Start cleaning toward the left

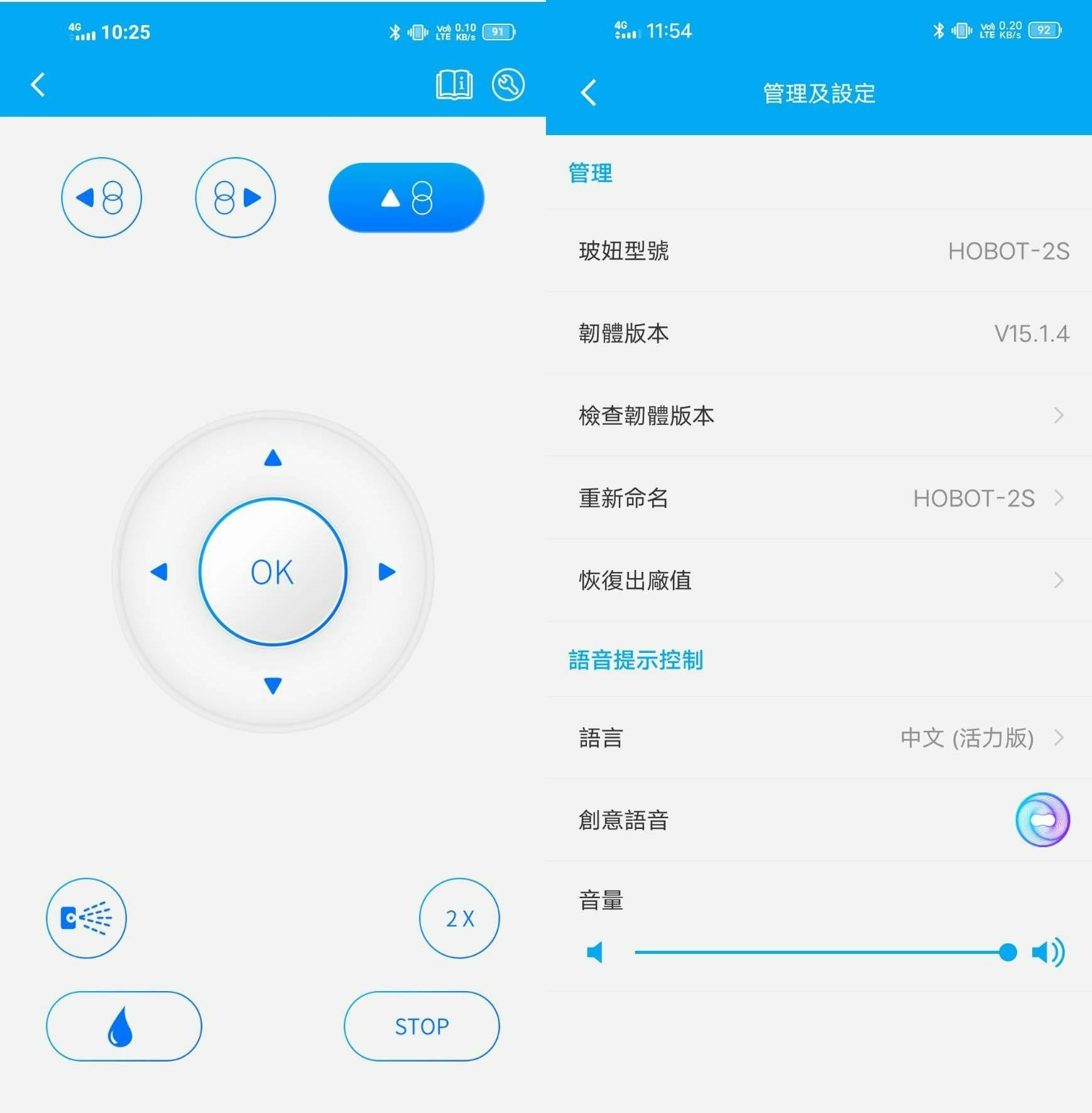tap(101, 197)
